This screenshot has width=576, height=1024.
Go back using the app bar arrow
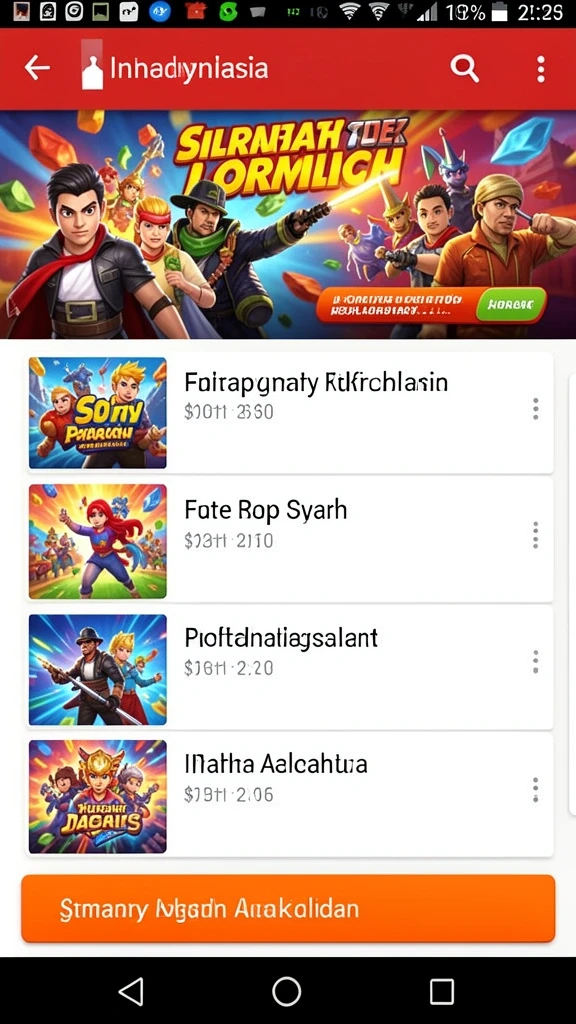pos(37,68)
